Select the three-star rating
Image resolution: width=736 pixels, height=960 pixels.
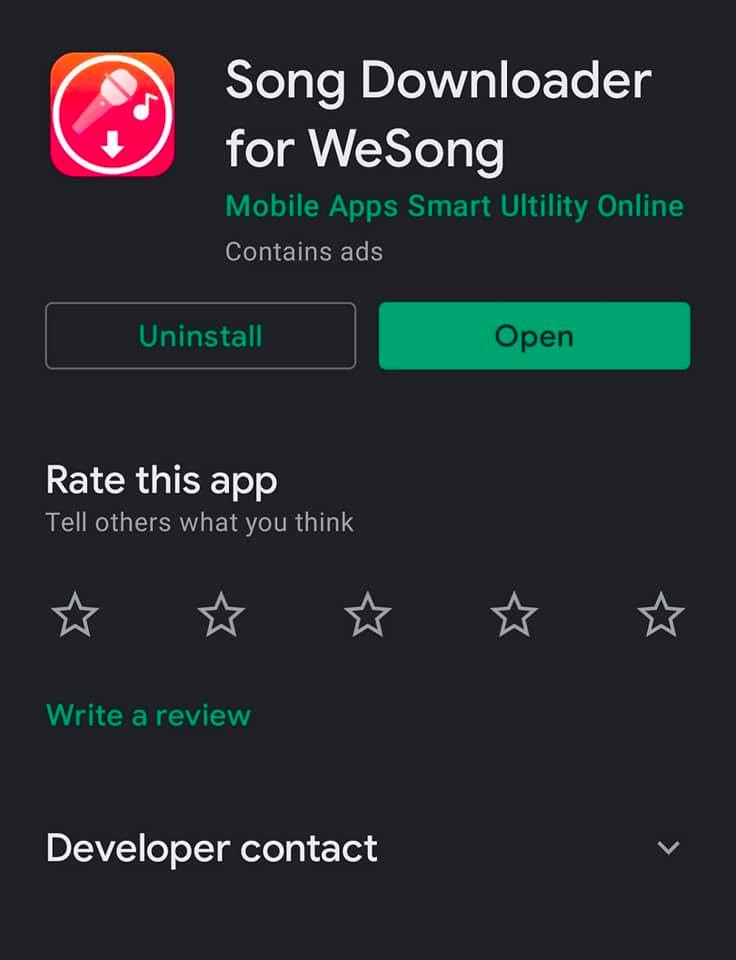pos(368,614)
